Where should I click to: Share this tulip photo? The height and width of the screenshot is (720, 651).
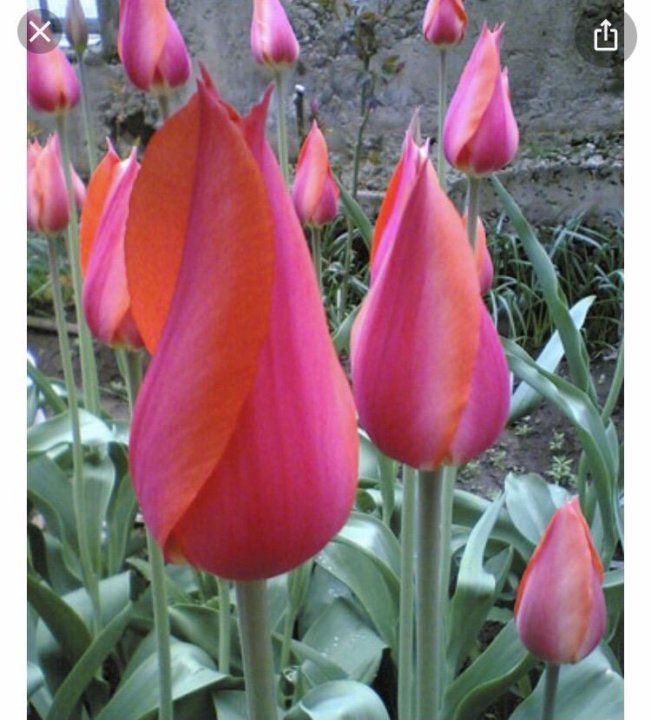(x=605, y=36)
